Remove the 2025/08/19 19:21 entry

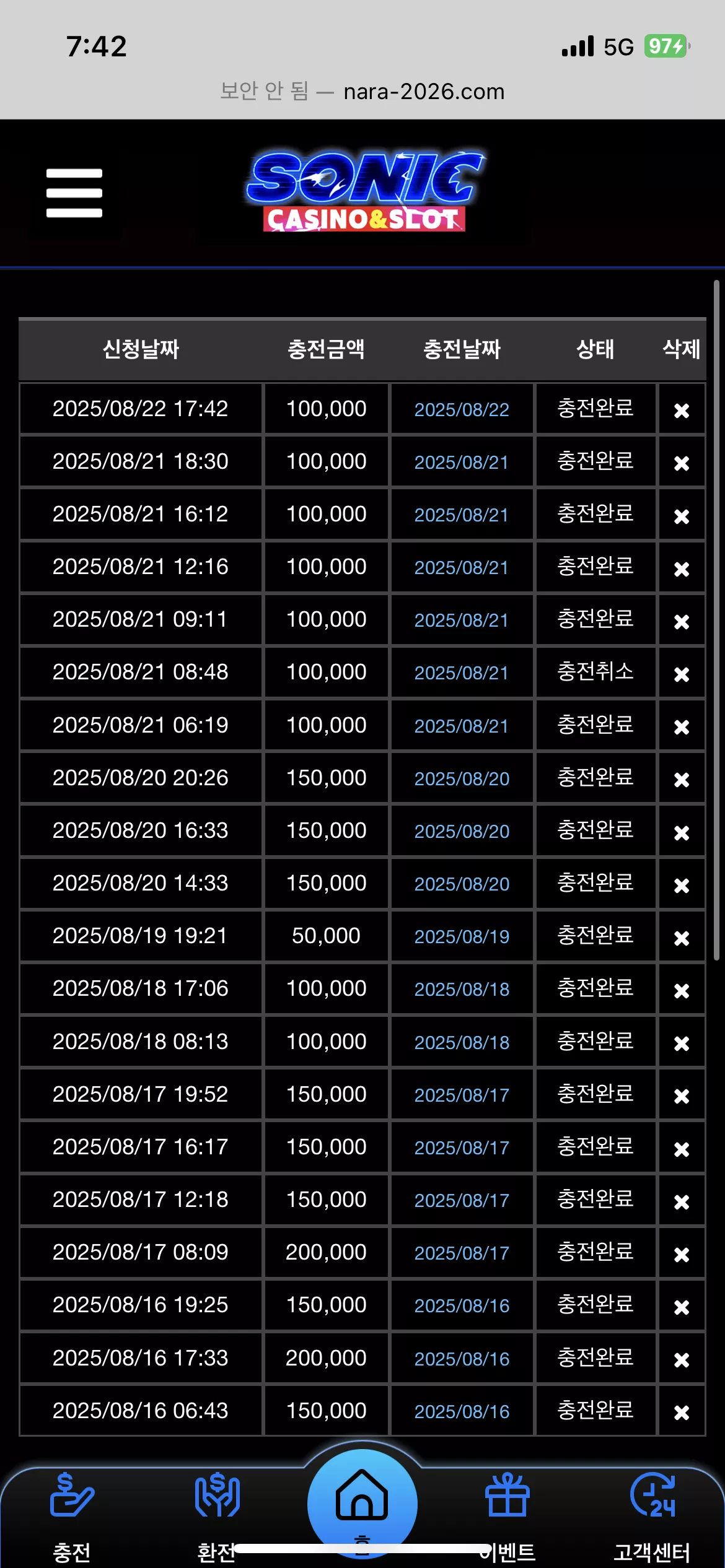[682, 938]
